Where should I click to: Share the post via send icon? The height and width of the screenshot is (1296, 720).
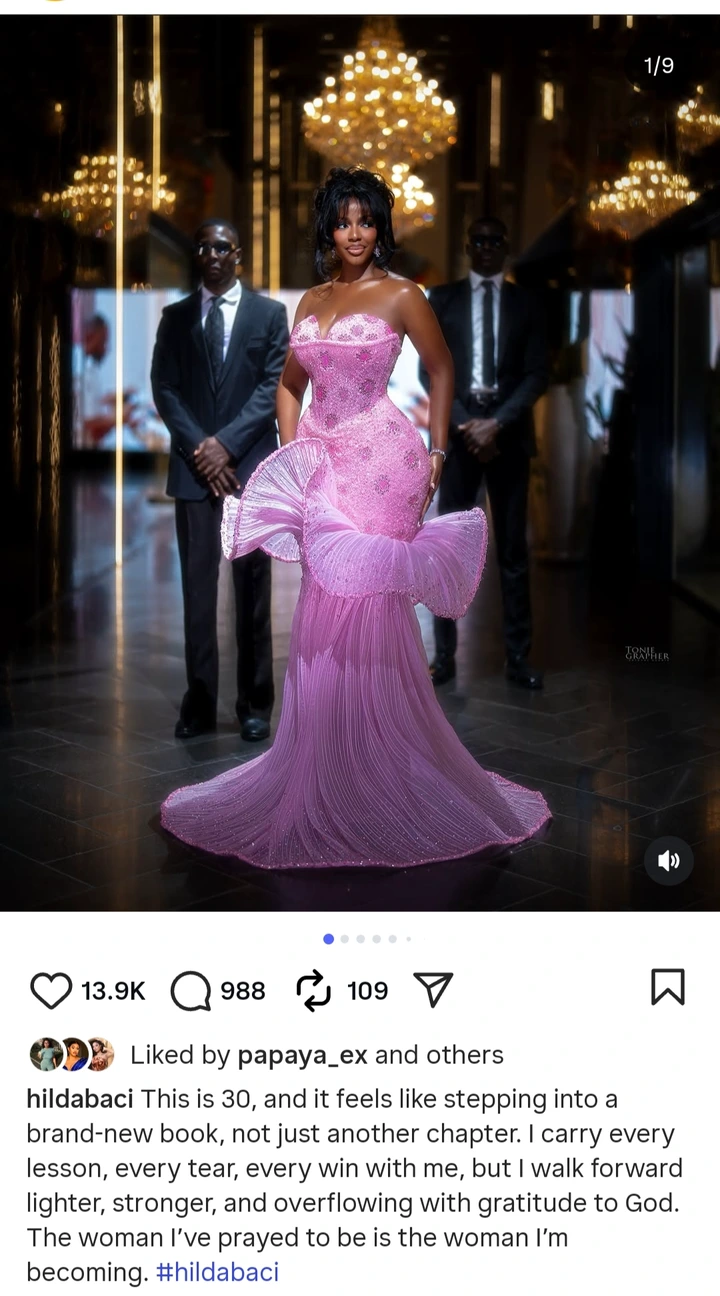click(x=433, y=990)
